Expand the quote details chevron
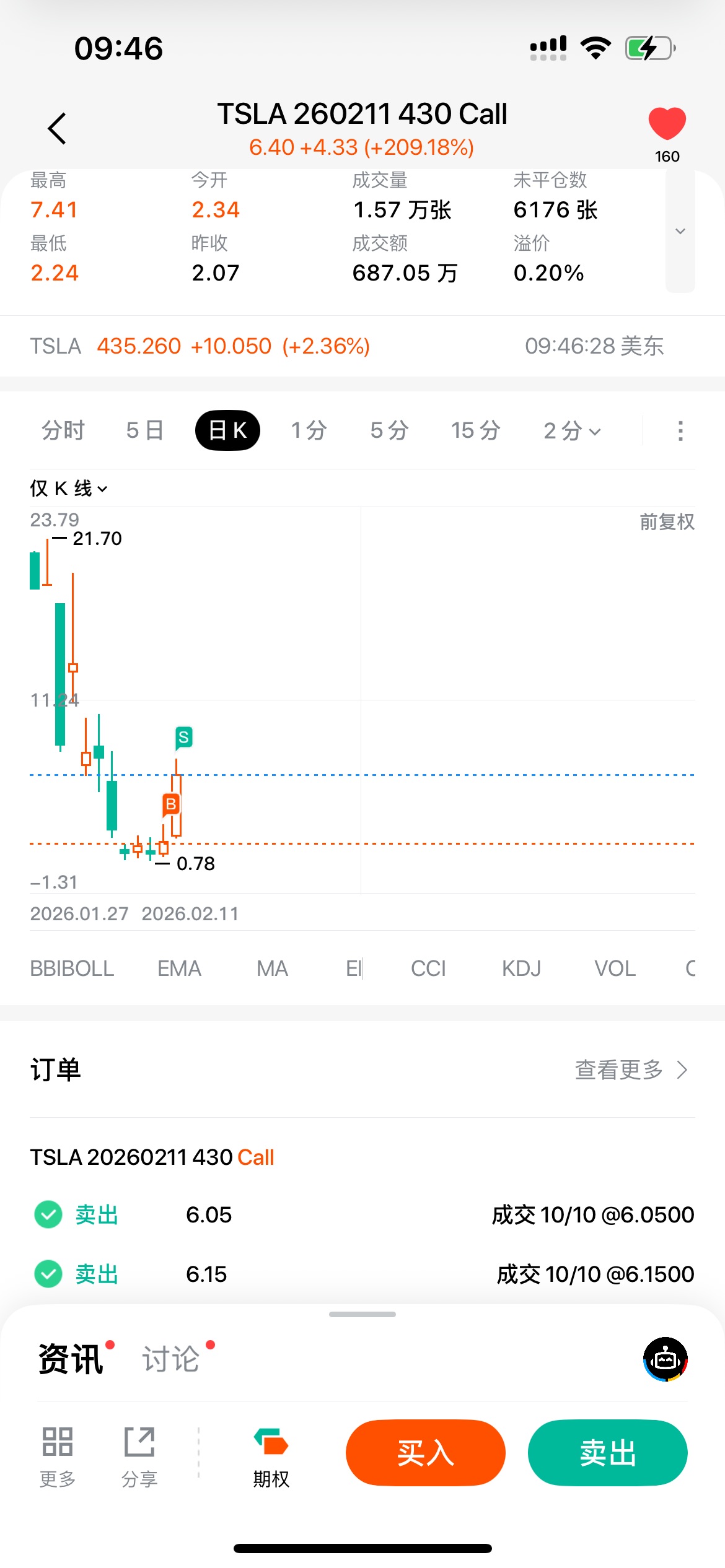This screenshot has width=725, height=1568. pyautogui.click(x=680, y=231)
